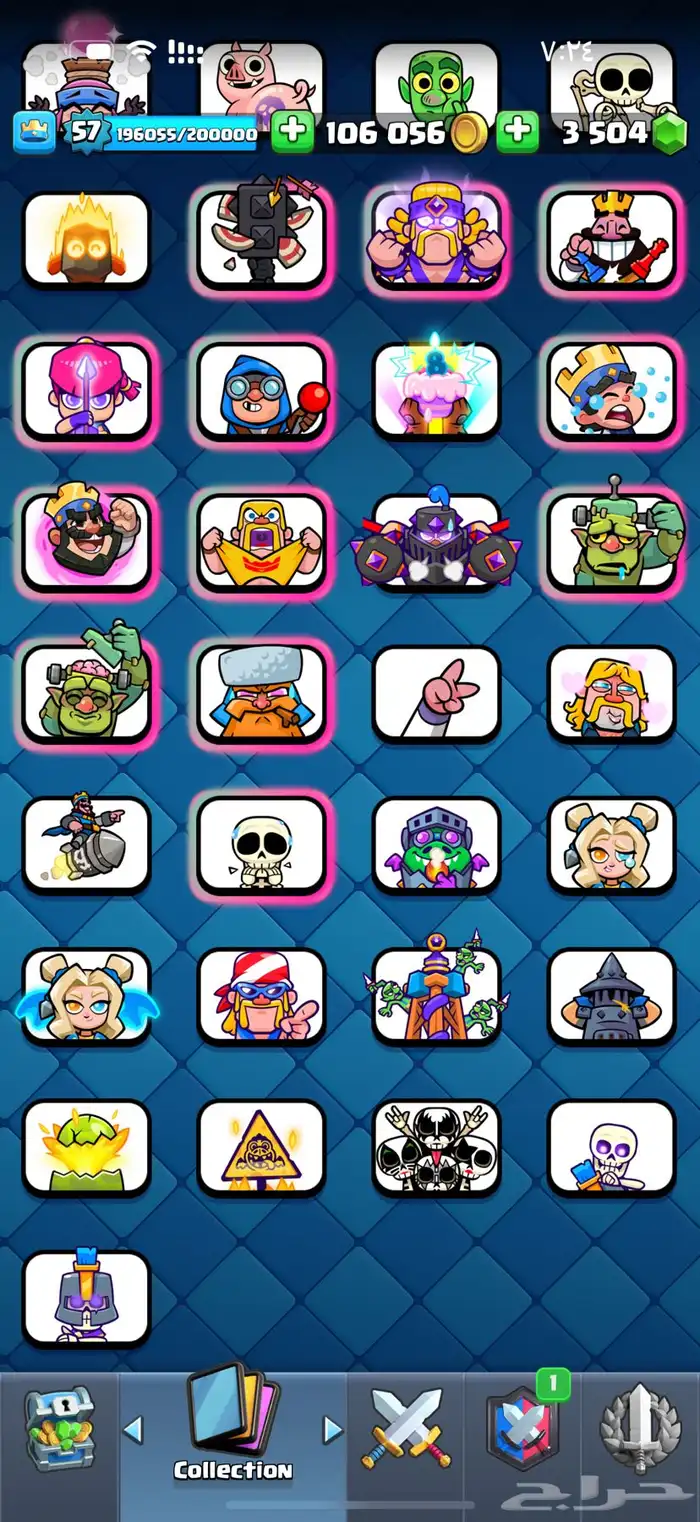This screenshot has width=700, height=1522.
Task: Choose the white skeleton emote
Action: (261, 845)
